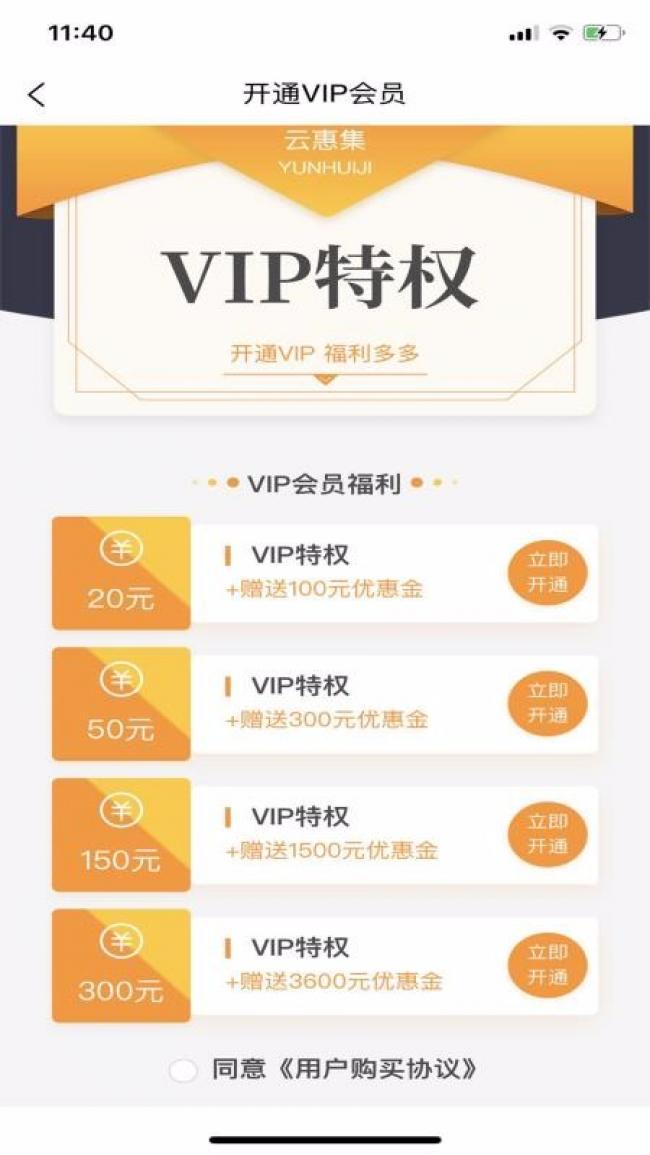Image resolution: width=650 pixels, height=1155 pixels.
Task: Check the 同意 agreement radio circle
Action: pos(183,1070)
